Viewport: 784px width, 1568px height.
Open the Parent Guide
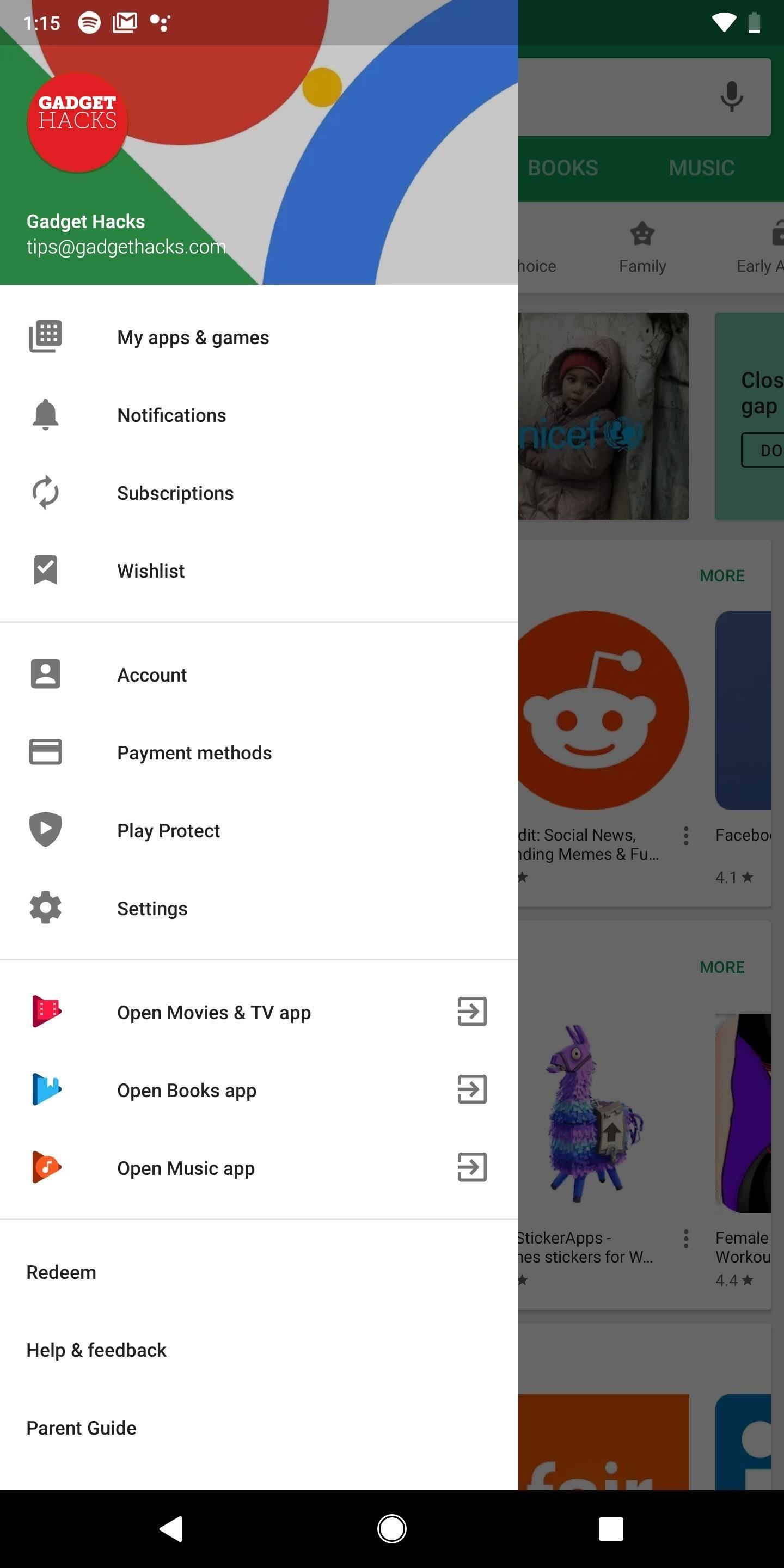[x=81, y=1428]
